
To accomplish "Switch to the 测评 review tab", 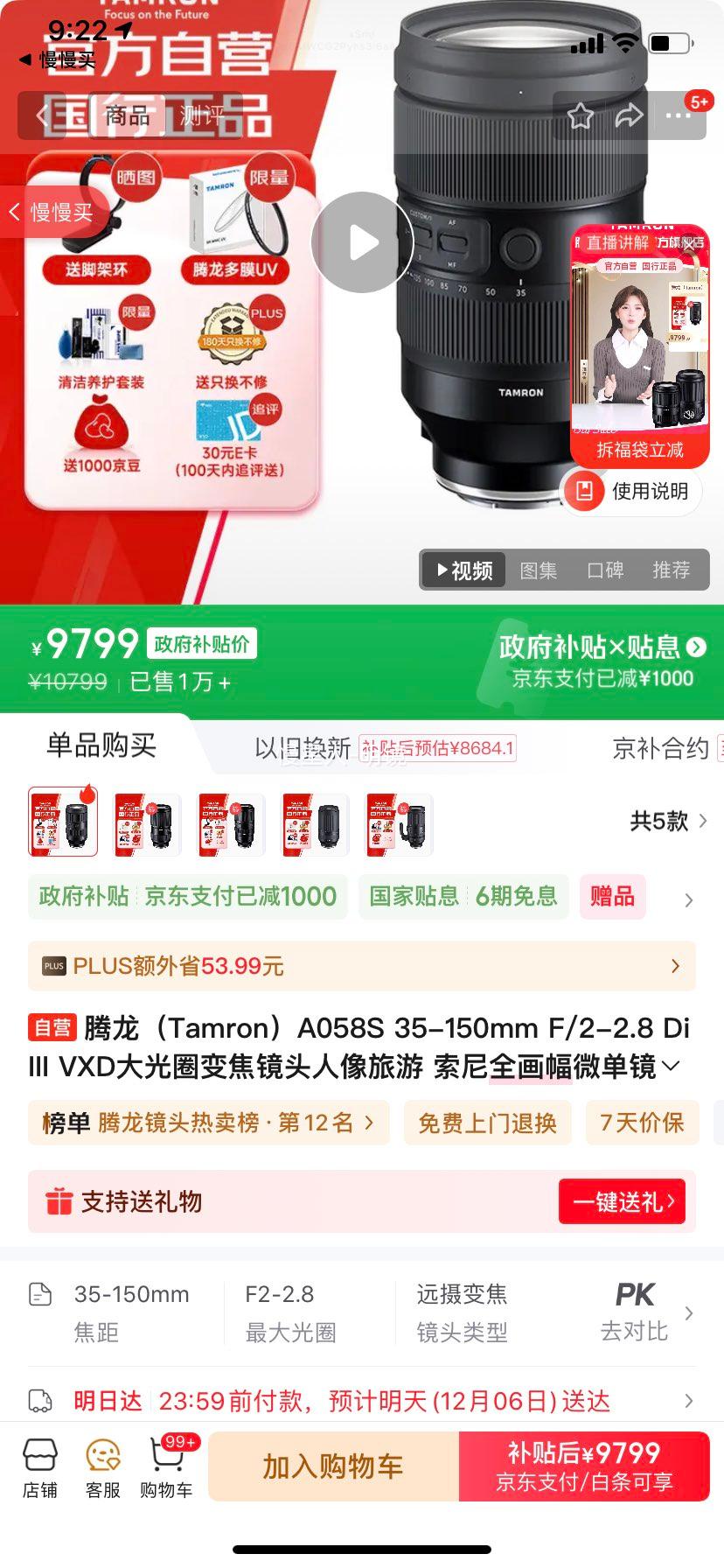I will coord(203,115).
